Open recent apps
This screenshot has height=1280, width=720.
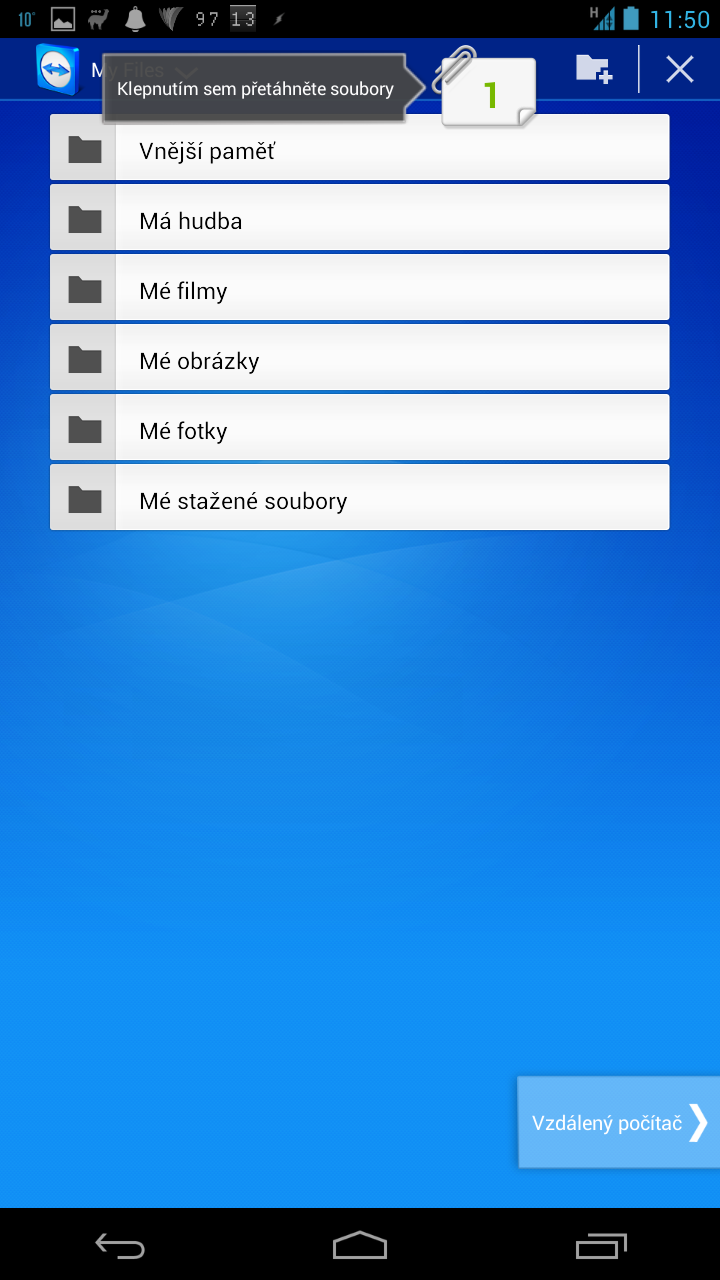click(600, 1245)
